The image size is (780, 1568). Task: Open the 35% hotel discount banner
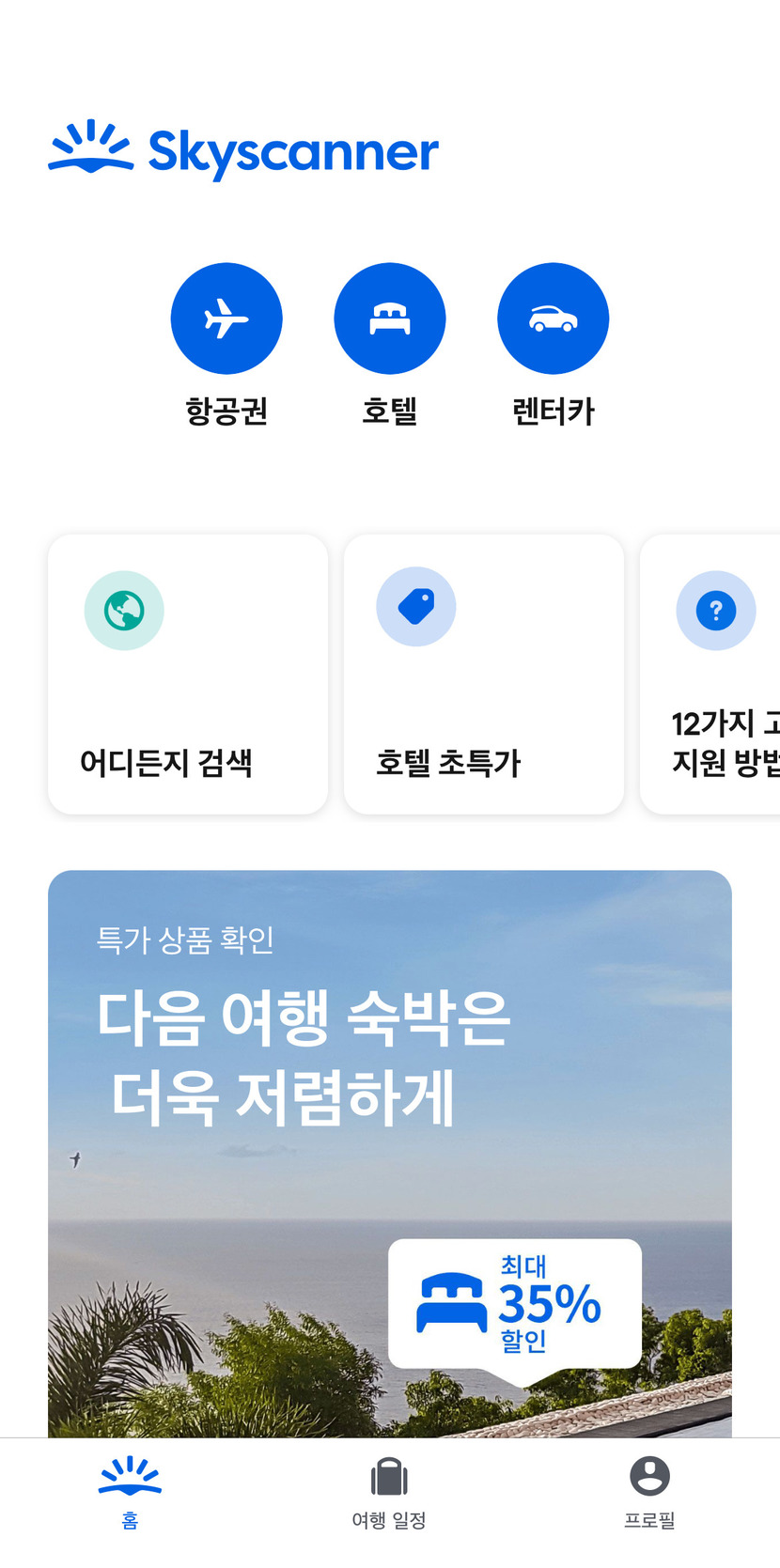pyautogui.click(x=390, y=1154)
